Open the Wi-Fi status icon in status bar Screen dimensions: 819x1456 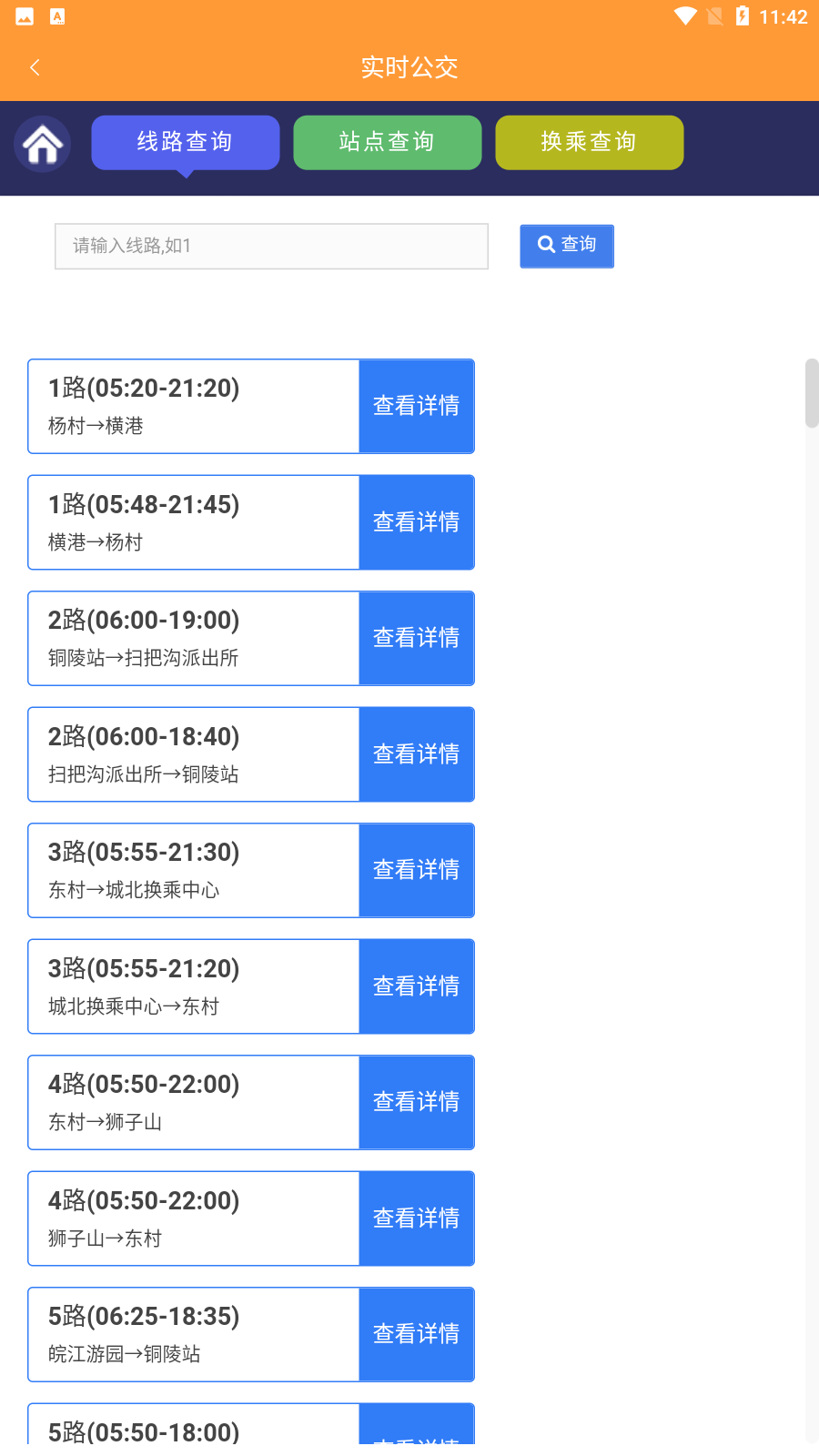click(685, 15)
